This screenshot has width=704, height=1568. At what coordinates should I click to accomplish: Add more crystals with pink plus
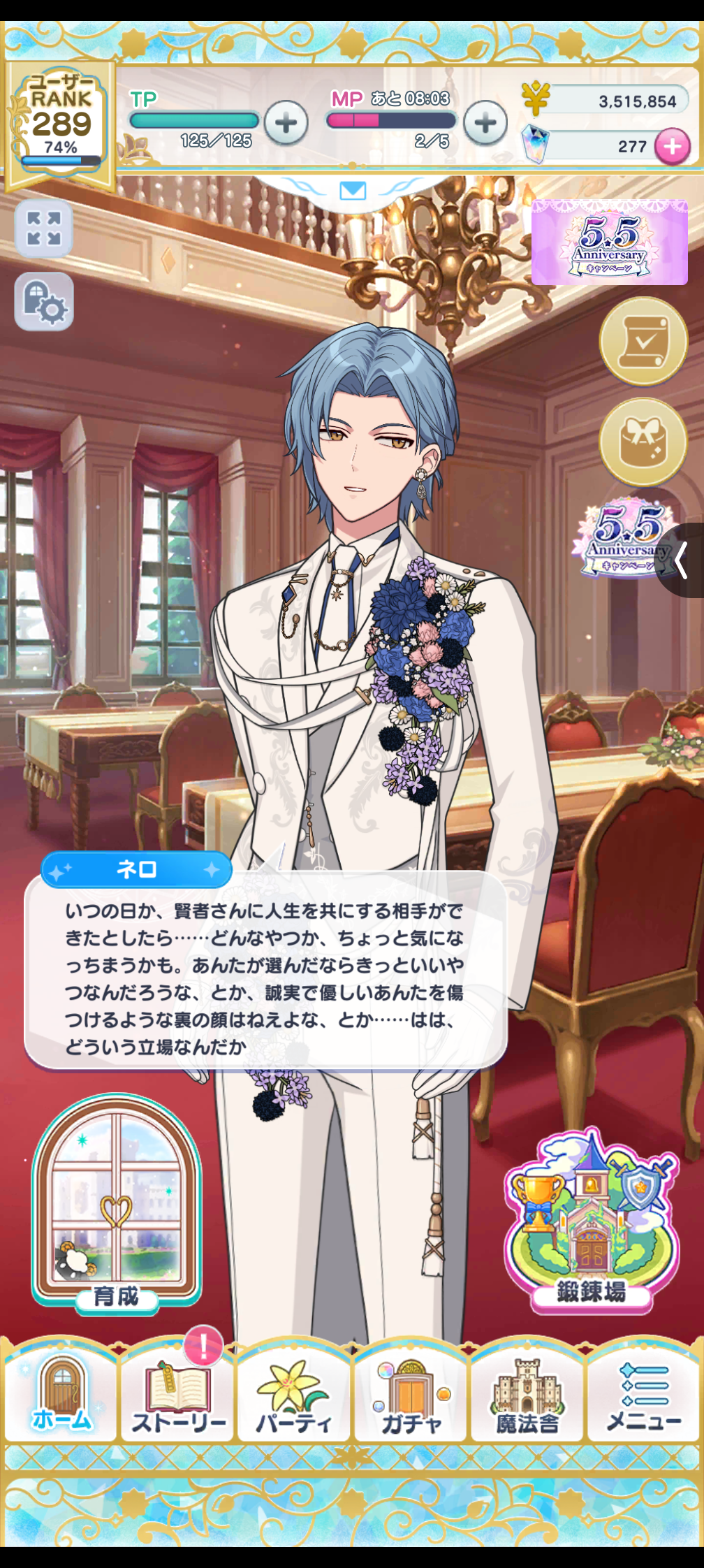coord(672,147)
